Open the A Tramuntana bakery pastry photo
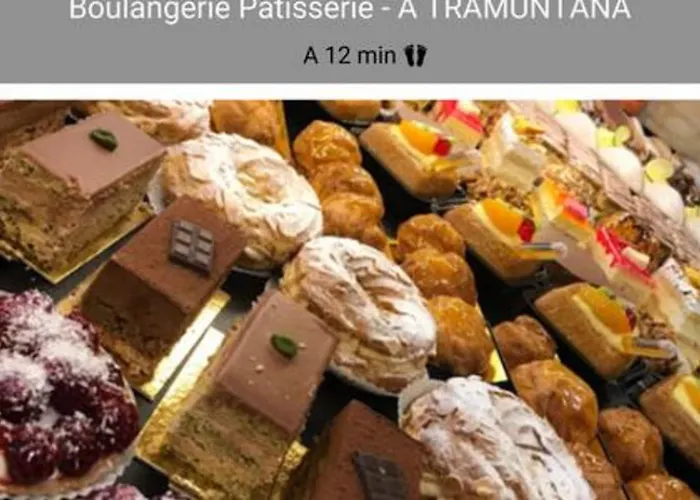 point(350,300)
